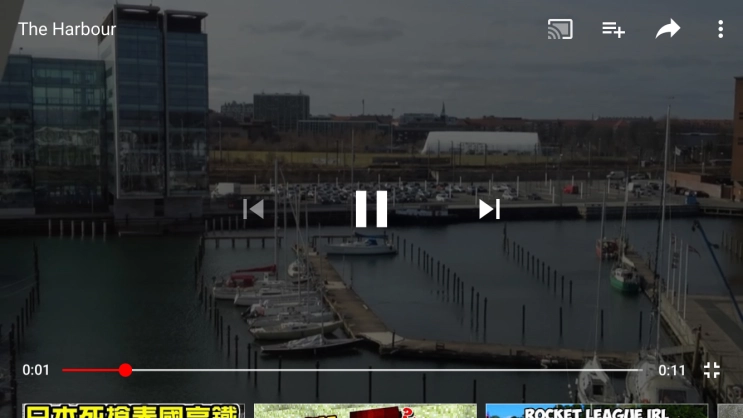Skip to the next video

pyautogui.click(x=489, y=209)
